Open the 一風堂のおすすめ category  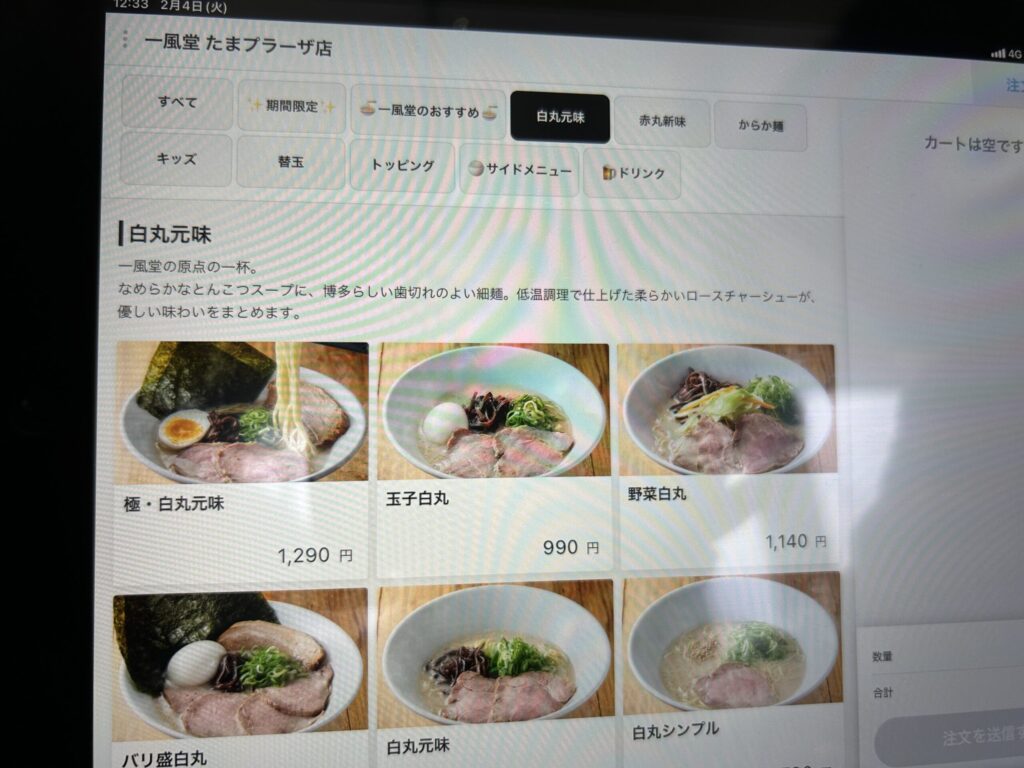(x=429, y=112)
